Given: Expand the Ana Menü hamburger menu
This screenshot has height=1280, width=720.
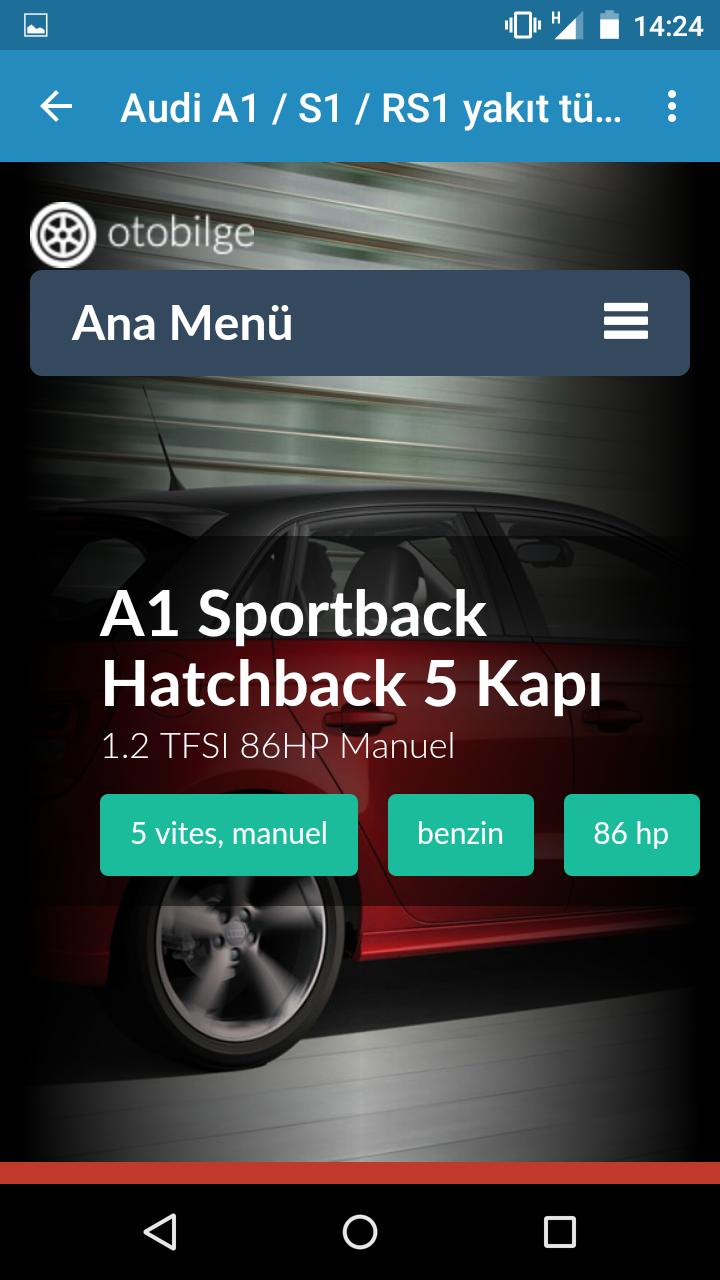Looking at the screenshot, I should coord(626,323).
